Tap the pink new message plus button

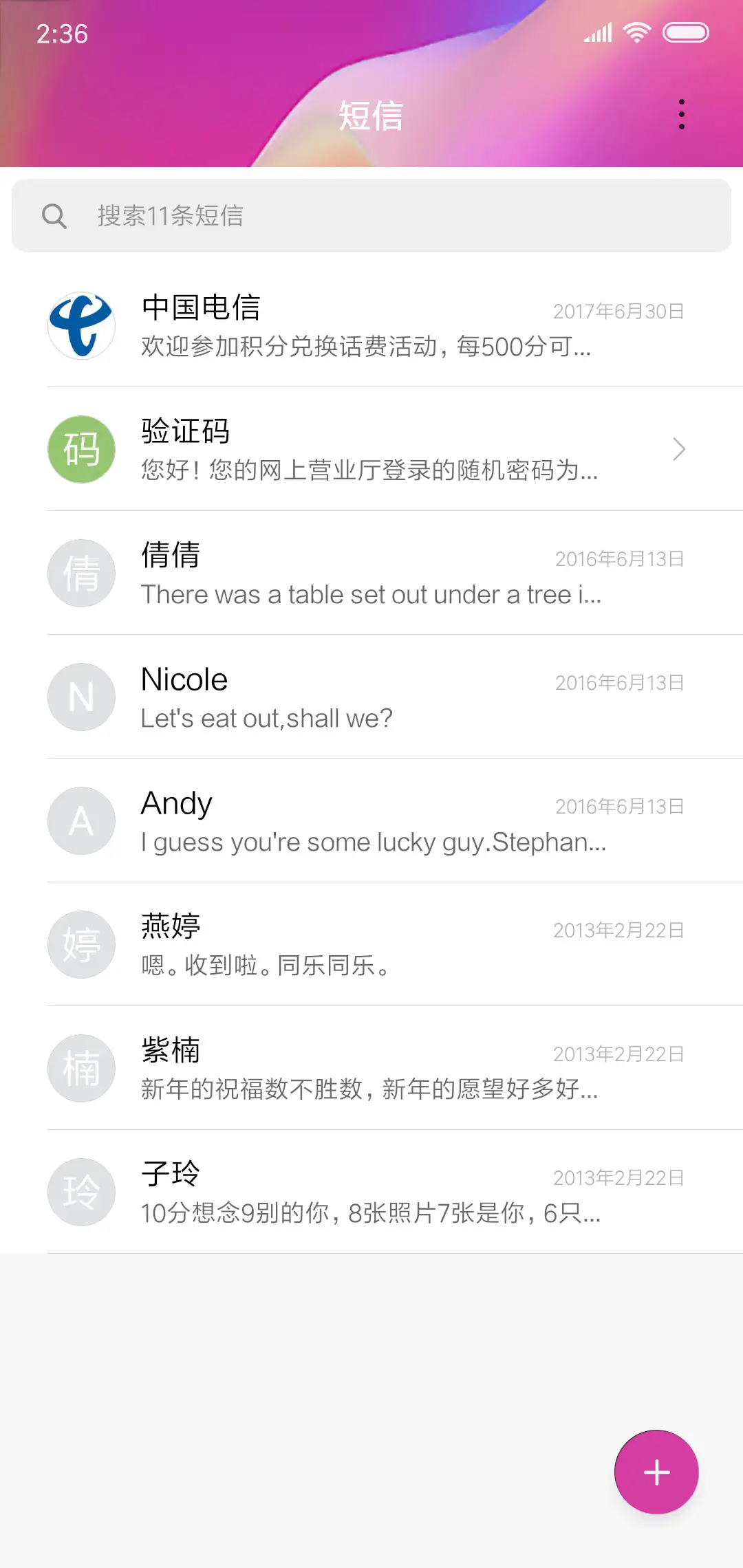point(656,1471)
